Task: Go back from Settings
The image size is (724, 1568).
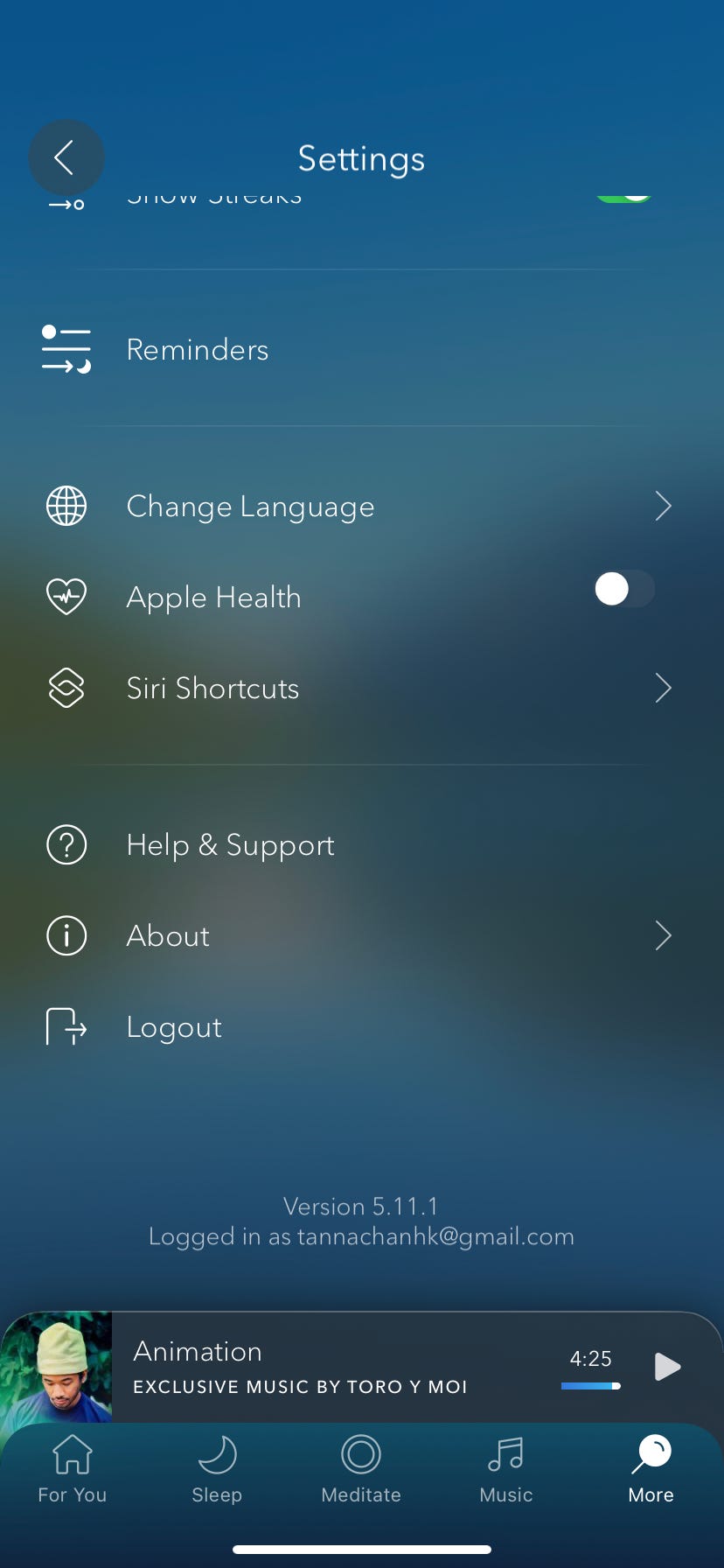Action: [x=66, y=157]
